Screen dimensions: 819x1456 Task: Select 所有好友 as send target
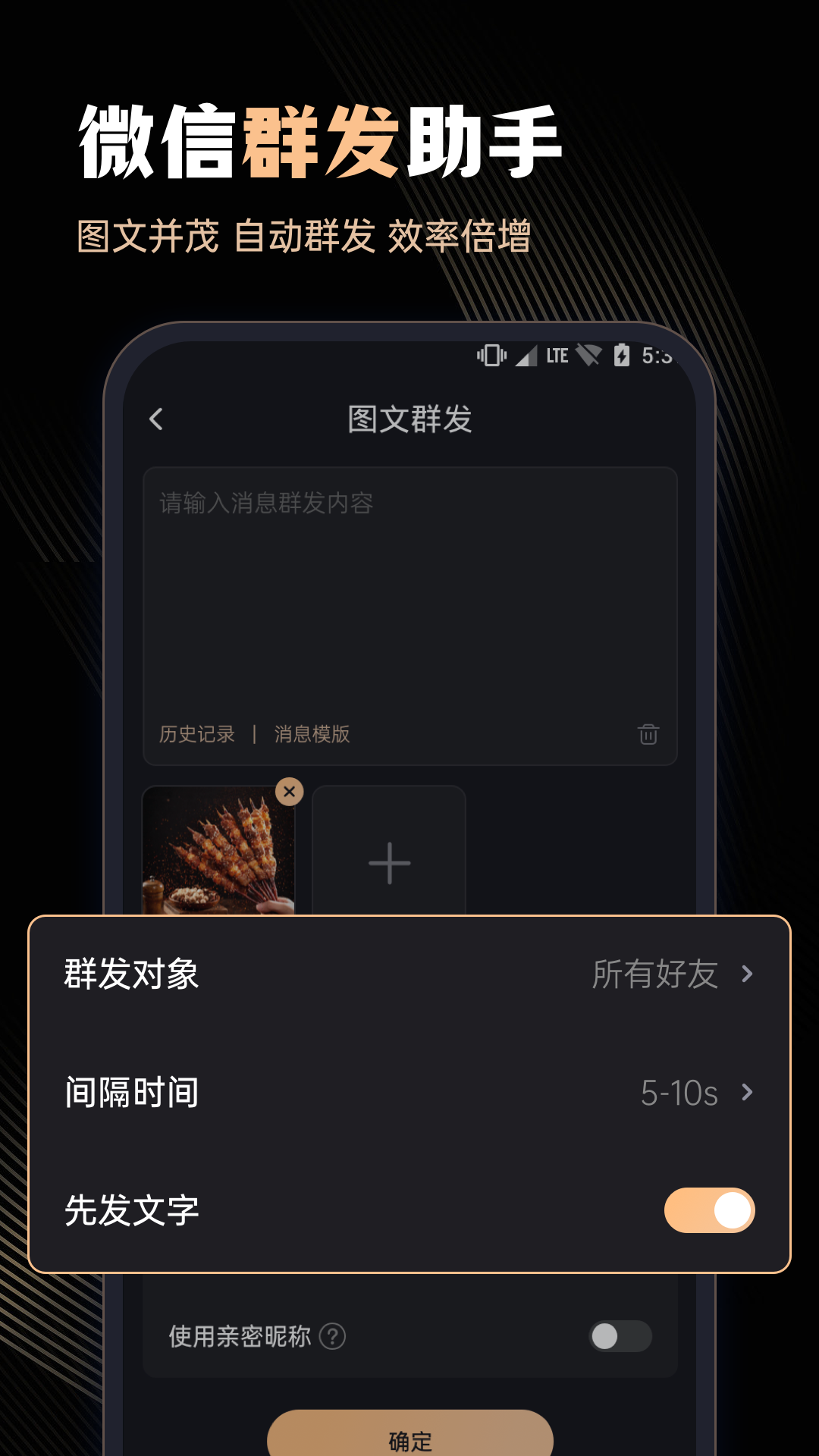[x=654, y=975]
